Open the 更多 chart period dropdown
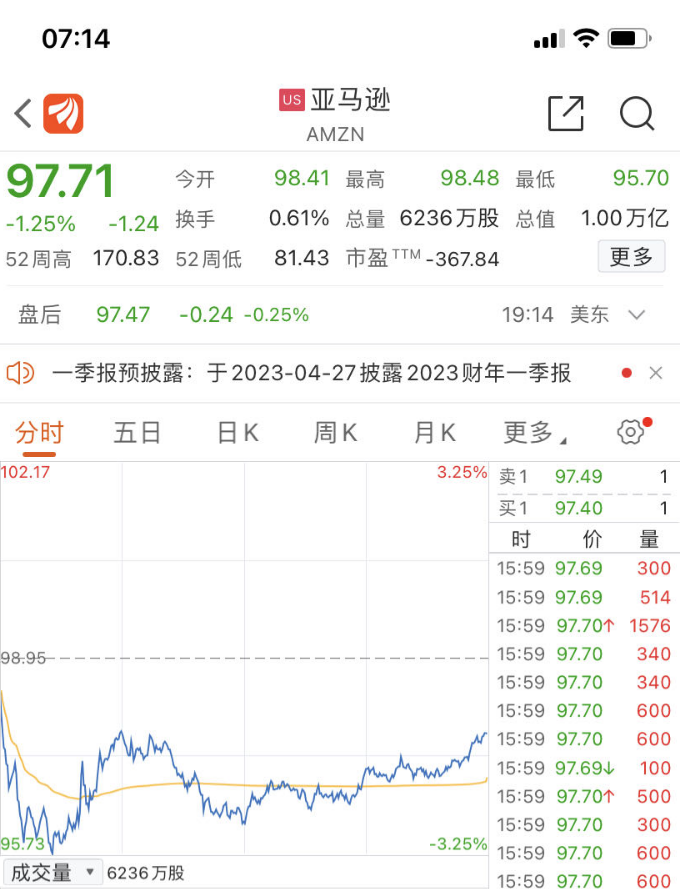 point(534,432)
